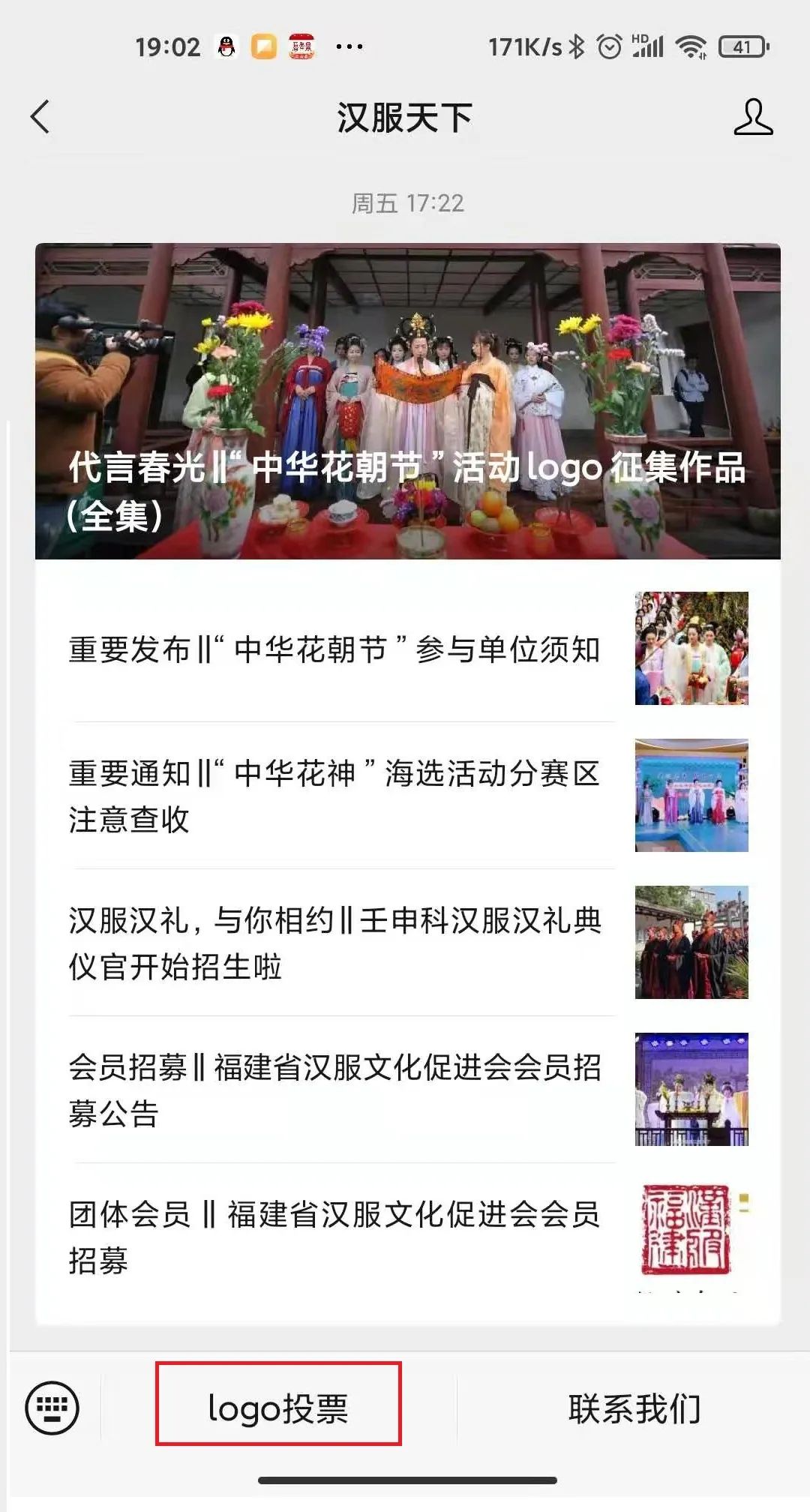
Task: Go back from 汉服天下 chat
Action: [40, 118]
